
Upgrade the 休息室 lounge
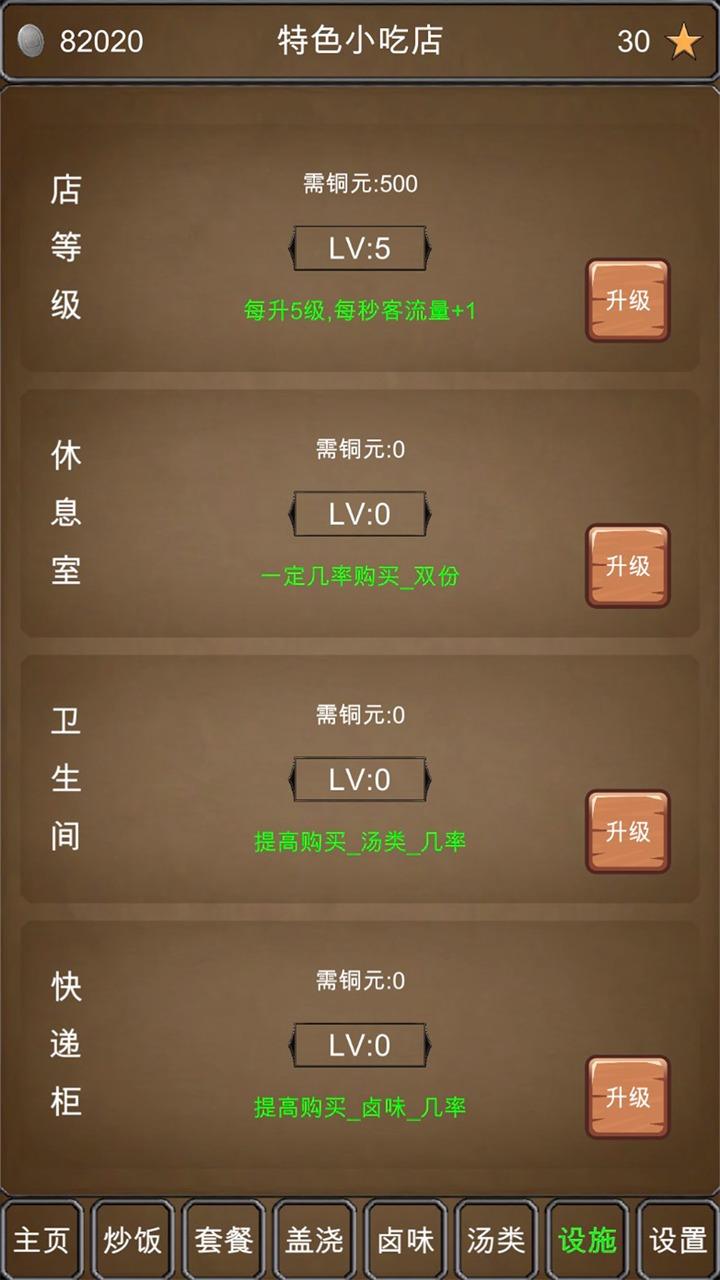coord(627,566)
